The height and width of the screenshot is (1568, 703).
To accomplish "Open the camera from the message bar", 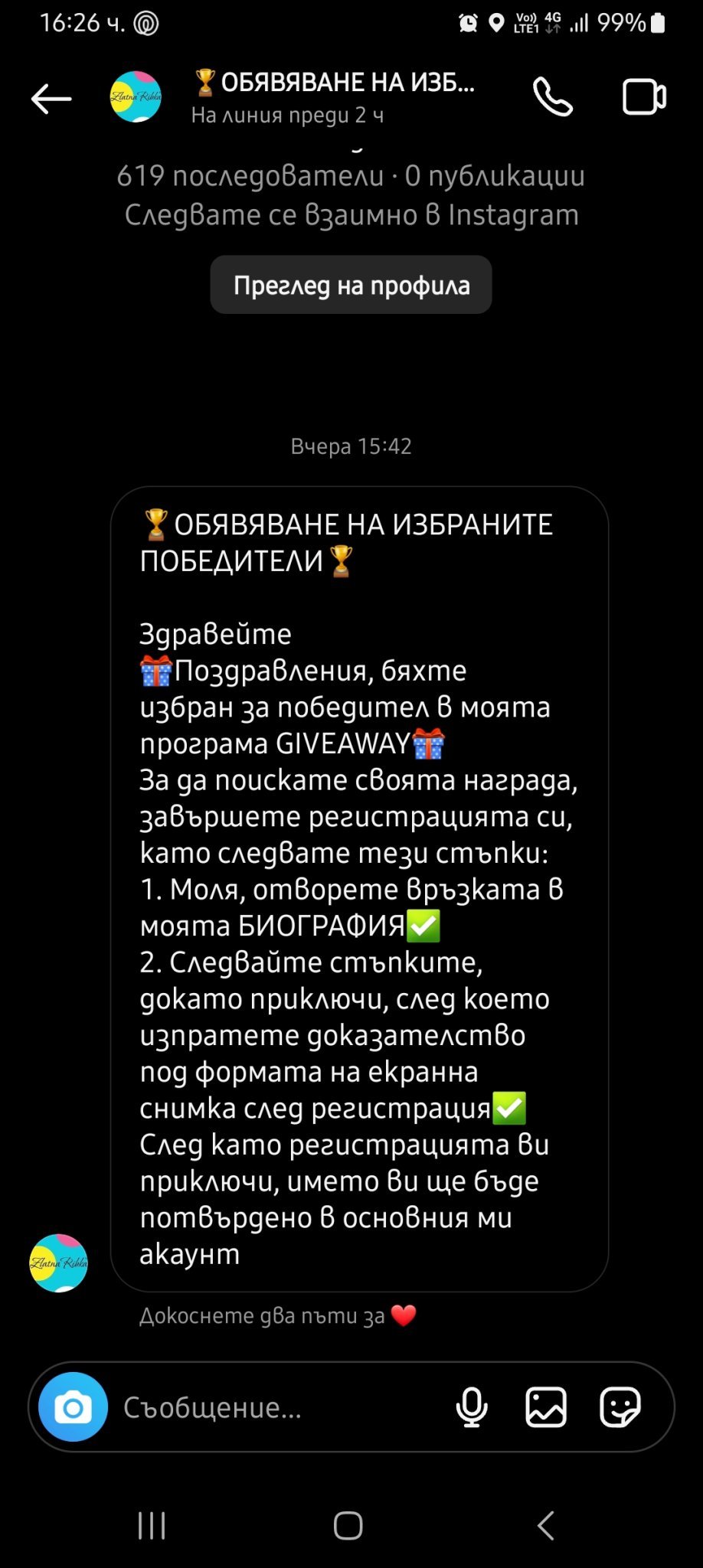I will tap(74, 1407).
